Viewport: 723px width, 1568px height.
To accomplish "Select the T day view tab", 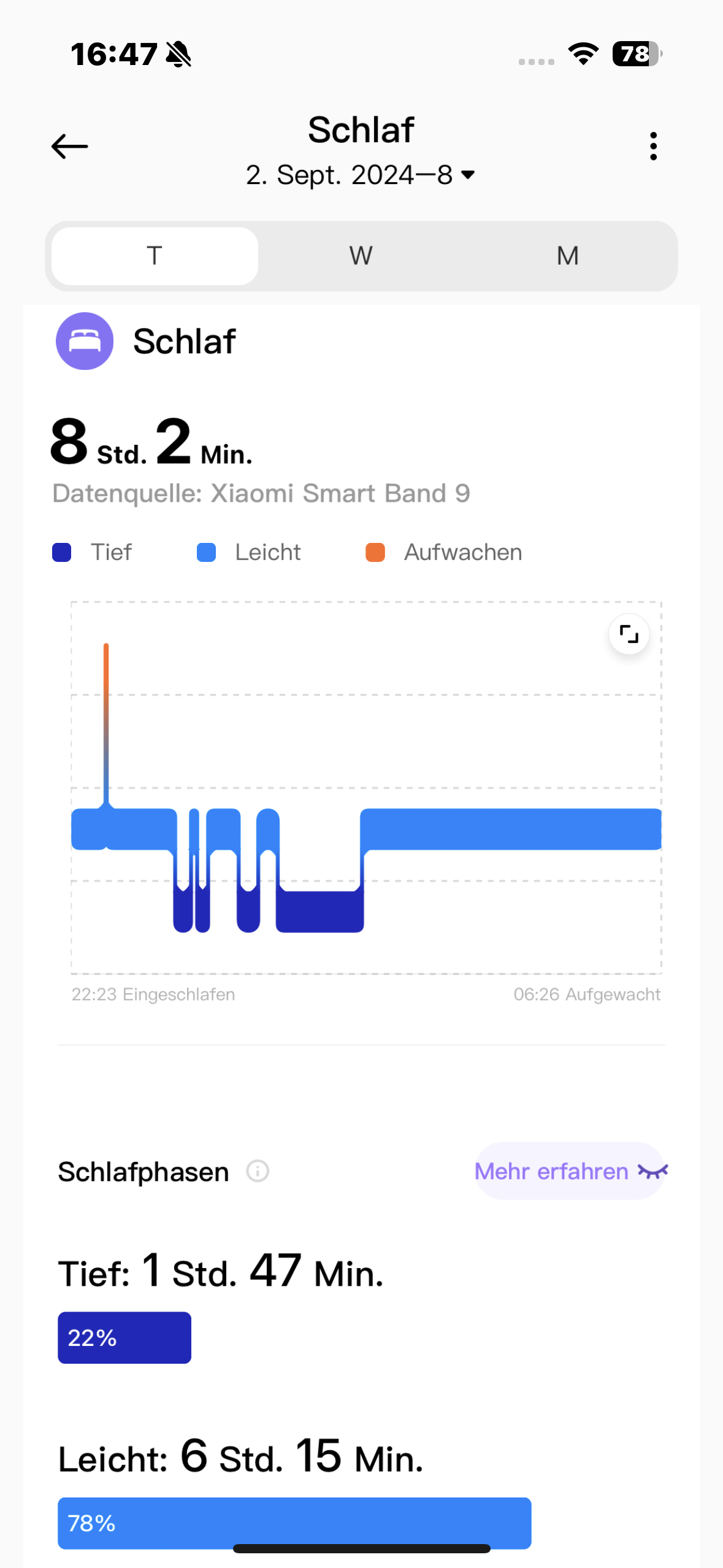I will click(155, 256).
